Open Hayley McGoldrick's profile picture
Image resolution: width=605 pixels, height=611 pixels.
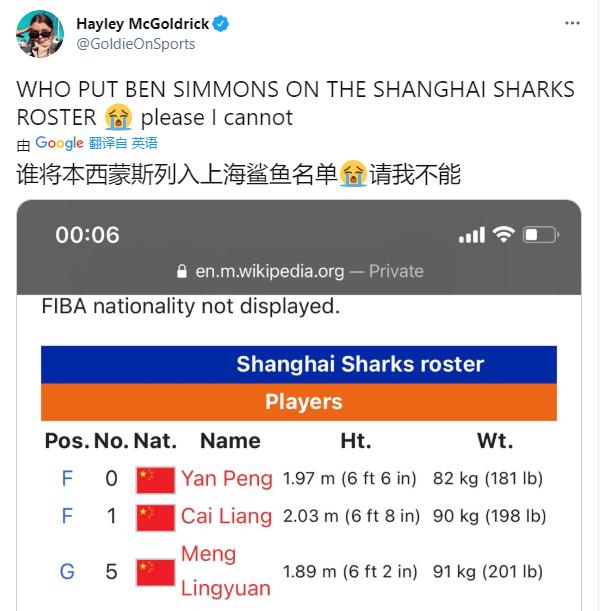39,34
